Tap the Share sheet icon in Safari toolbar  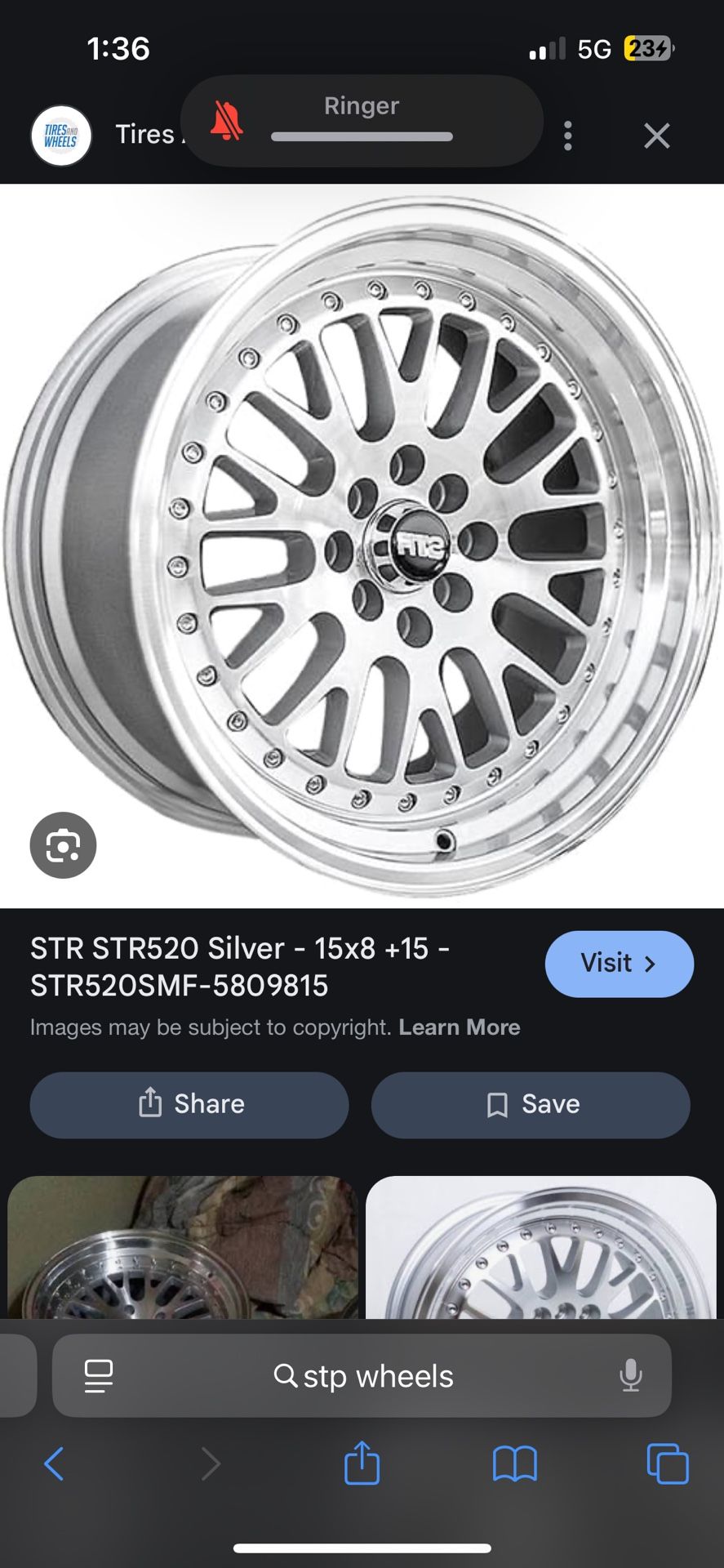pos(362,1464)
